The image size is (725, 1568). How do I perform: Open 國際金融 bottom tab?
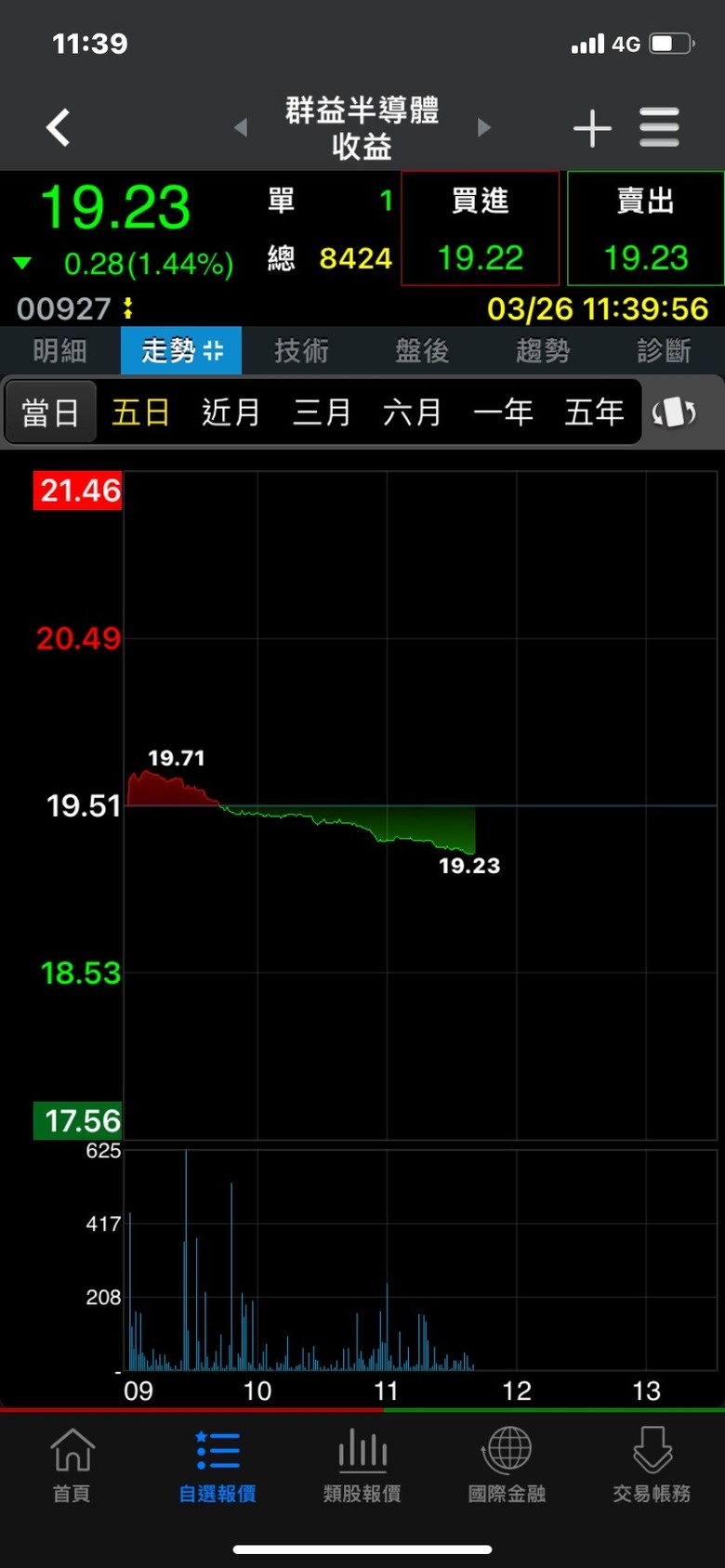[507, 1466]
